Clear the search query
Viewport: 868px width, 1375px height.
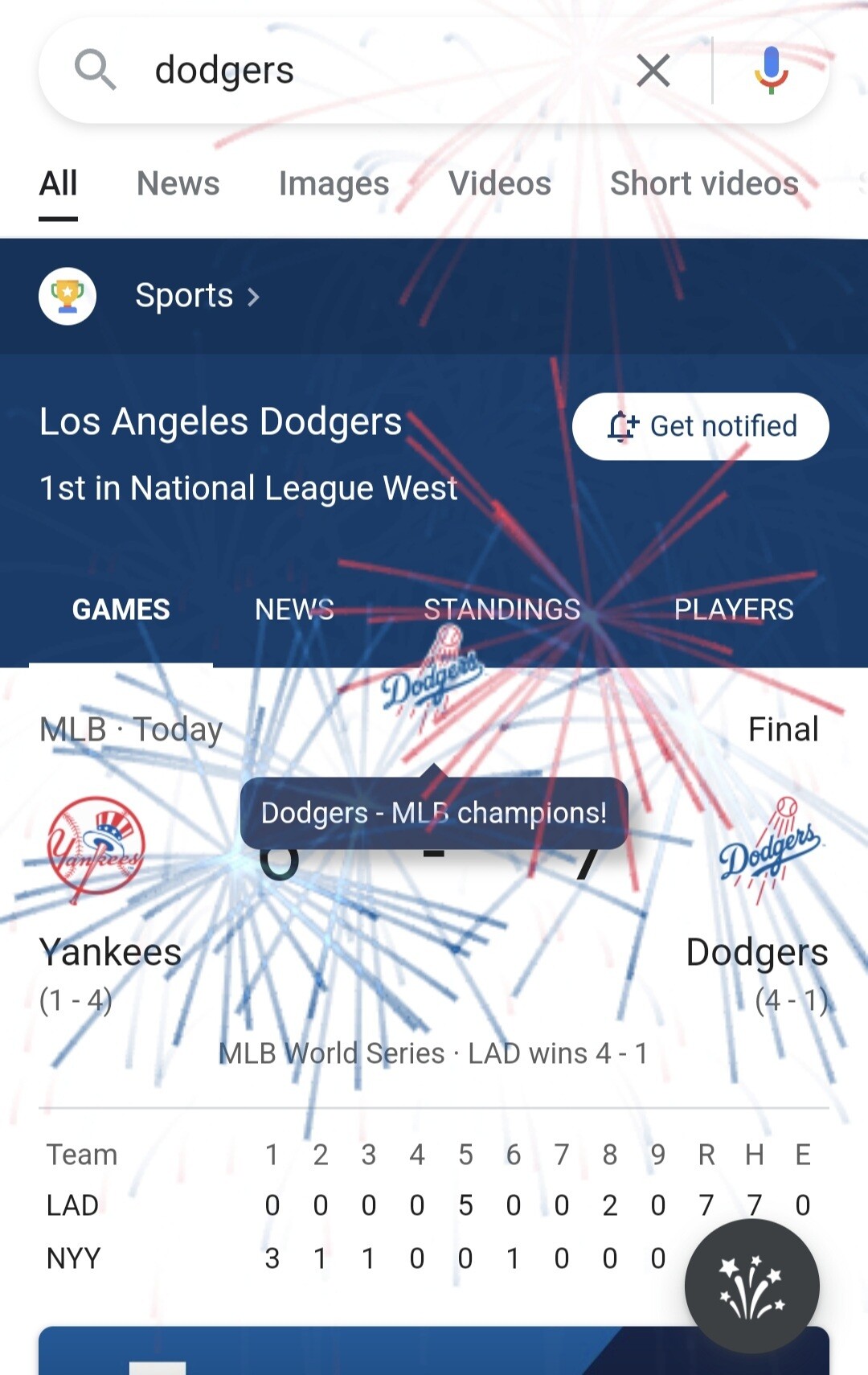(653, 71)
